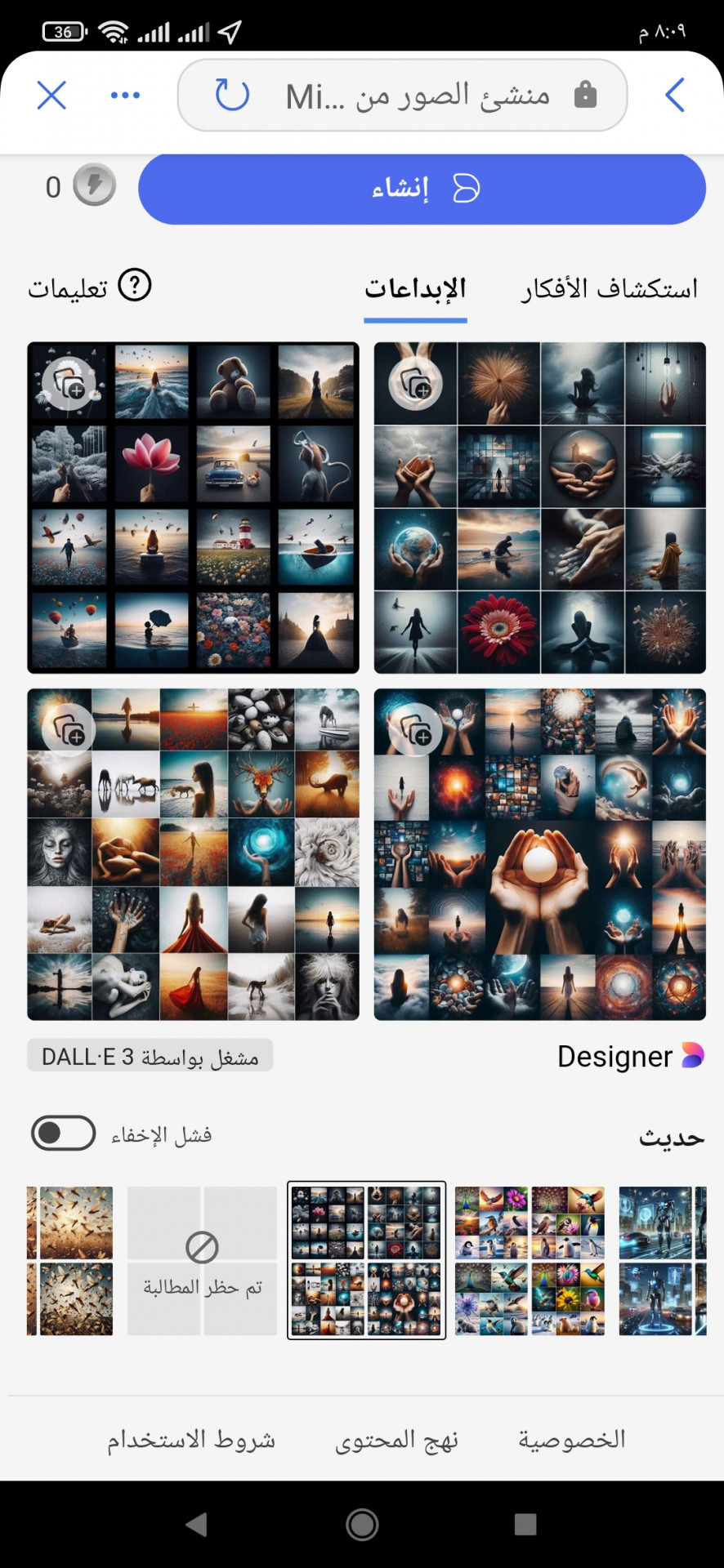Open the red gerbera collage image
724x1568 pixels.
(539, 508)
